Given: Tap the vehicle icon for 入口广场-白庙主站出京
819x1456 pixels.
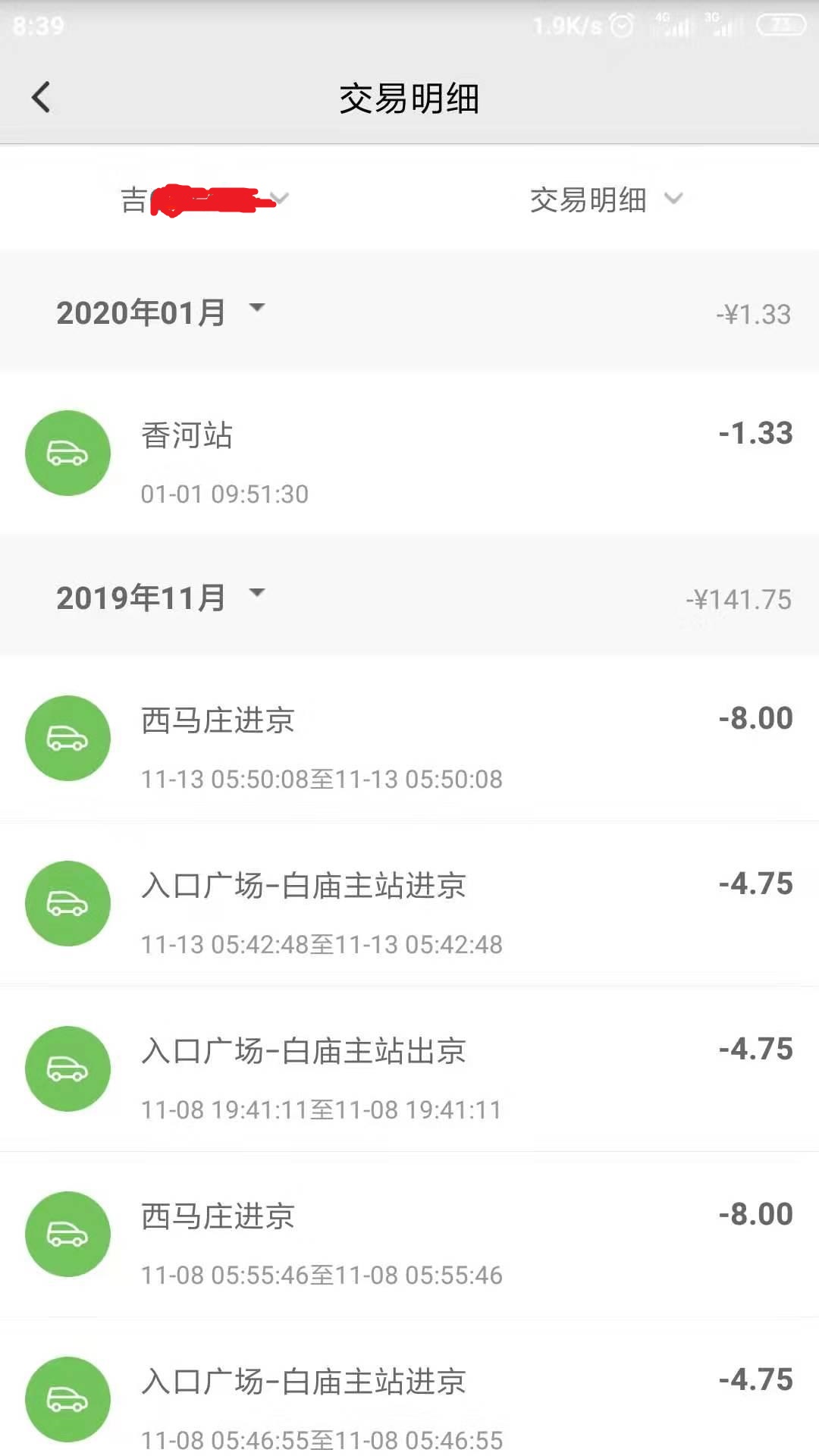Looking at the screenshot, I should (67, 1068).
